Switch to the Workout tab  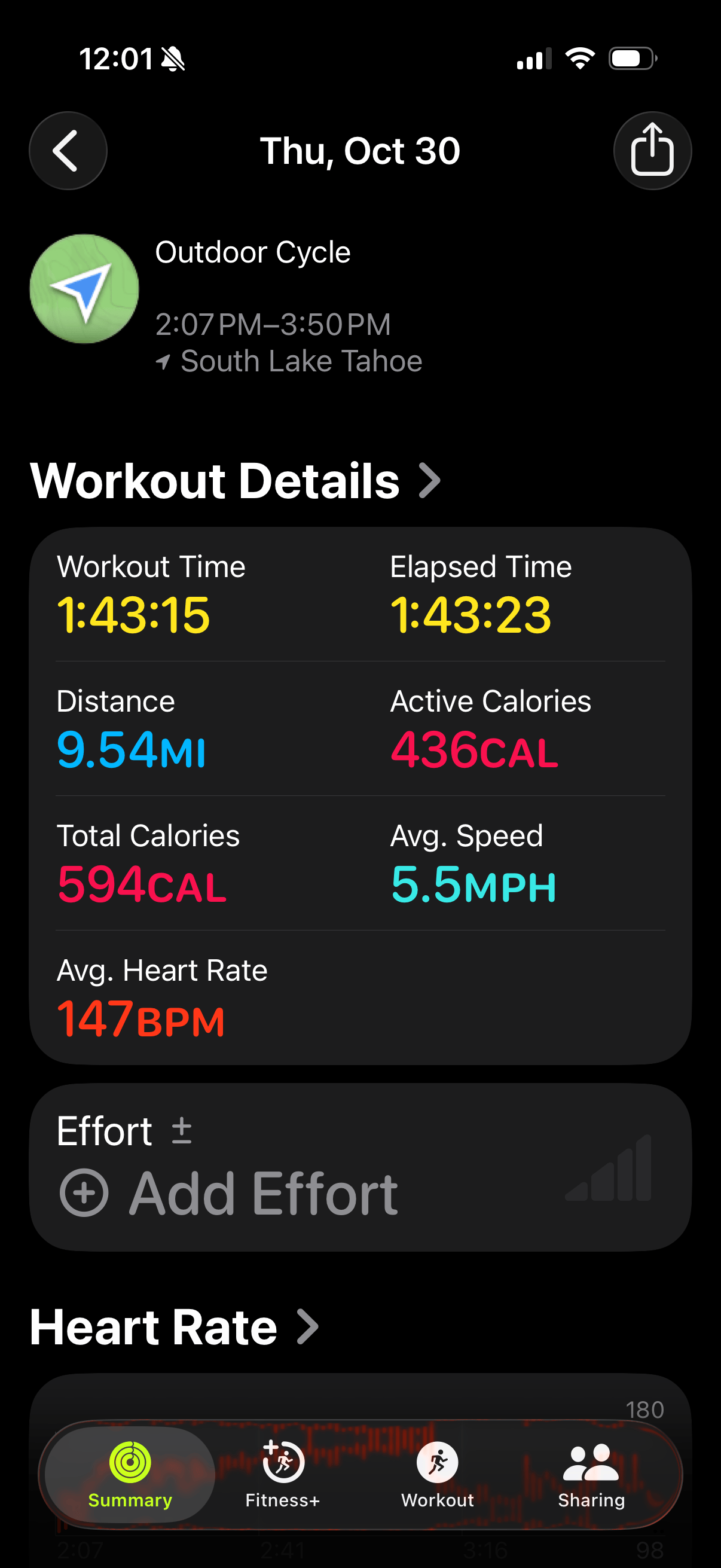point(437,1475)
